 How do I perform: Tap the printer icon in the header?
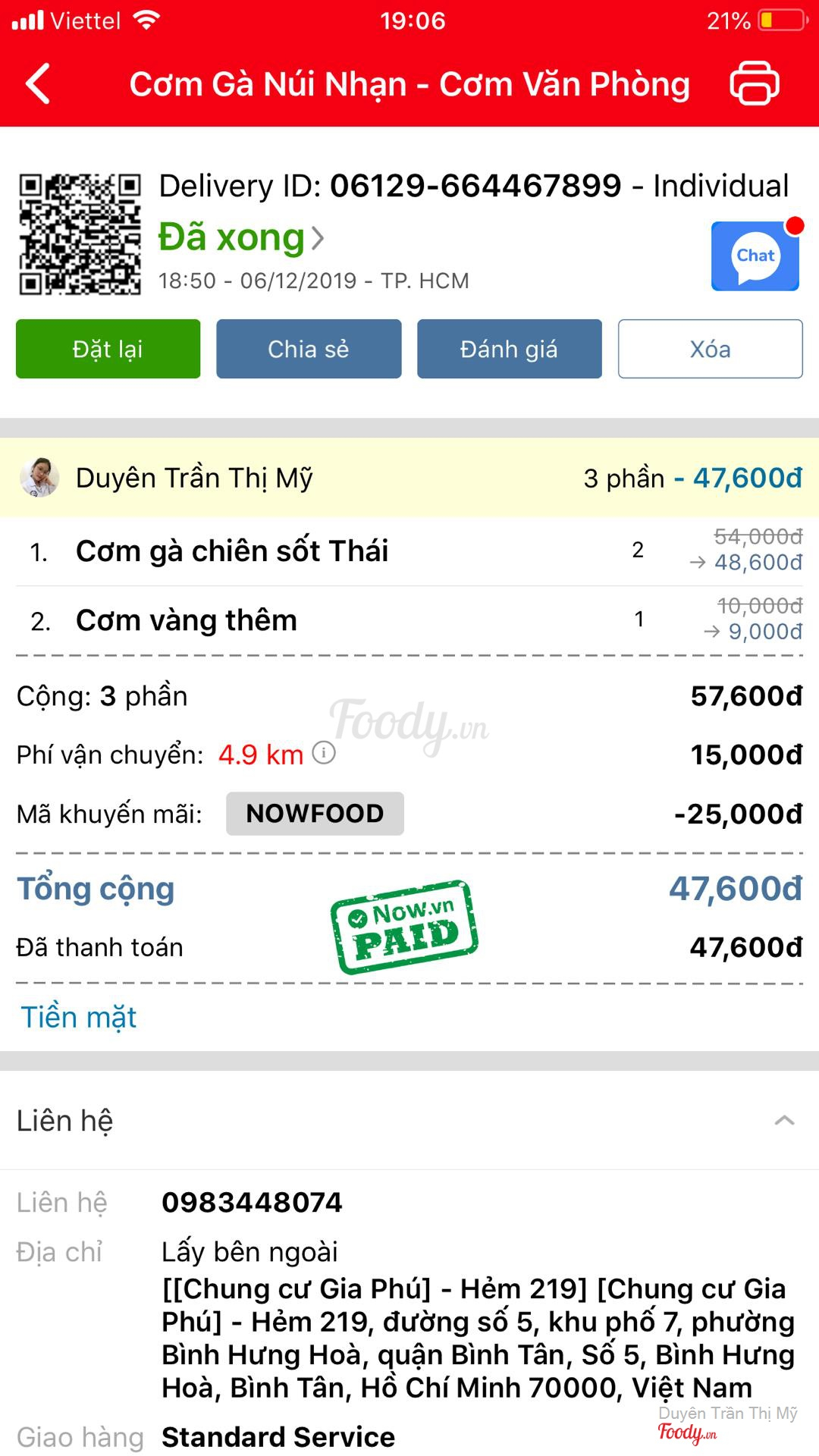tap(754, 83)
